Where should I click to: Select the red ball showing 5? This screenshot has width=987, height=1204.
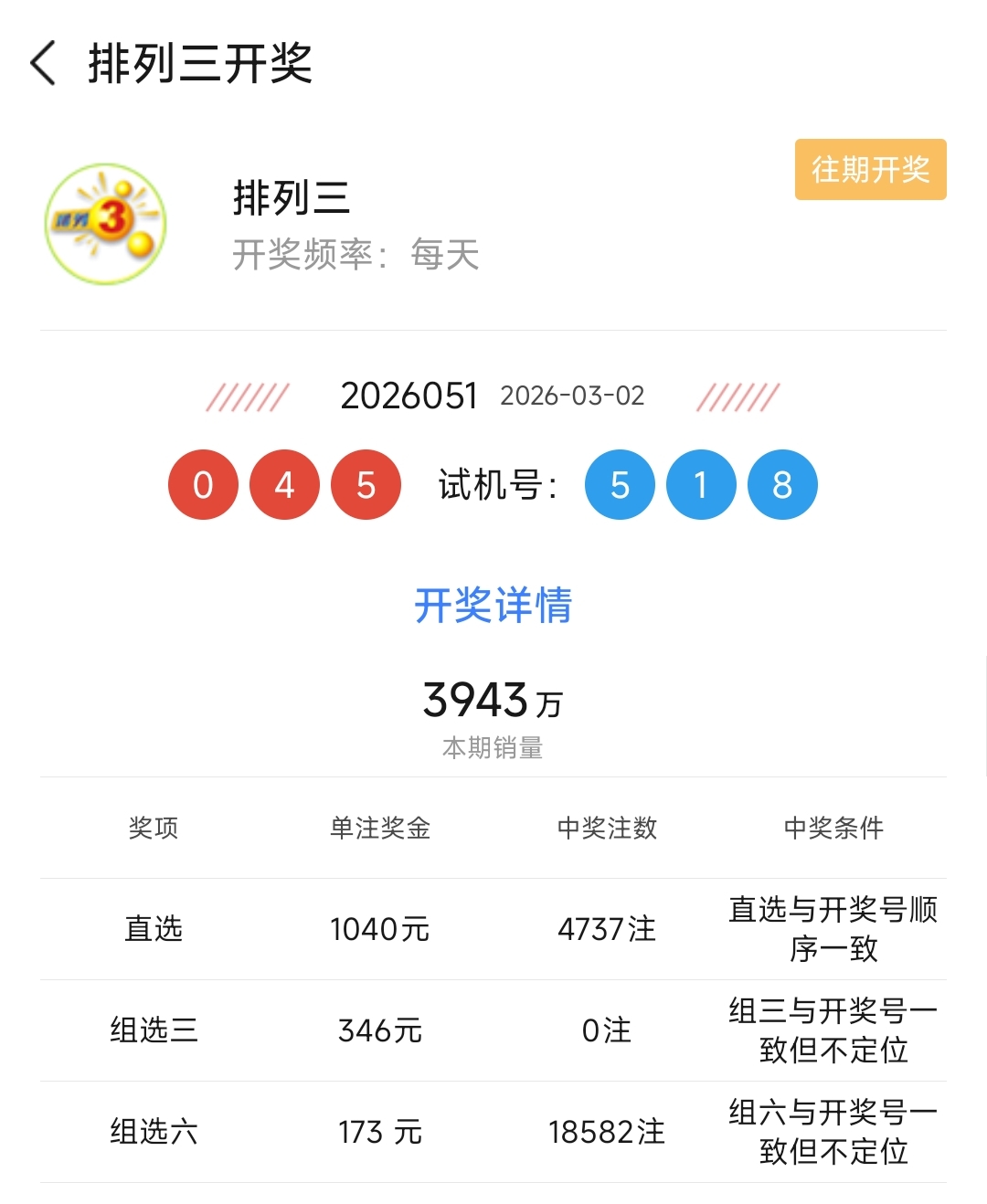366,485
